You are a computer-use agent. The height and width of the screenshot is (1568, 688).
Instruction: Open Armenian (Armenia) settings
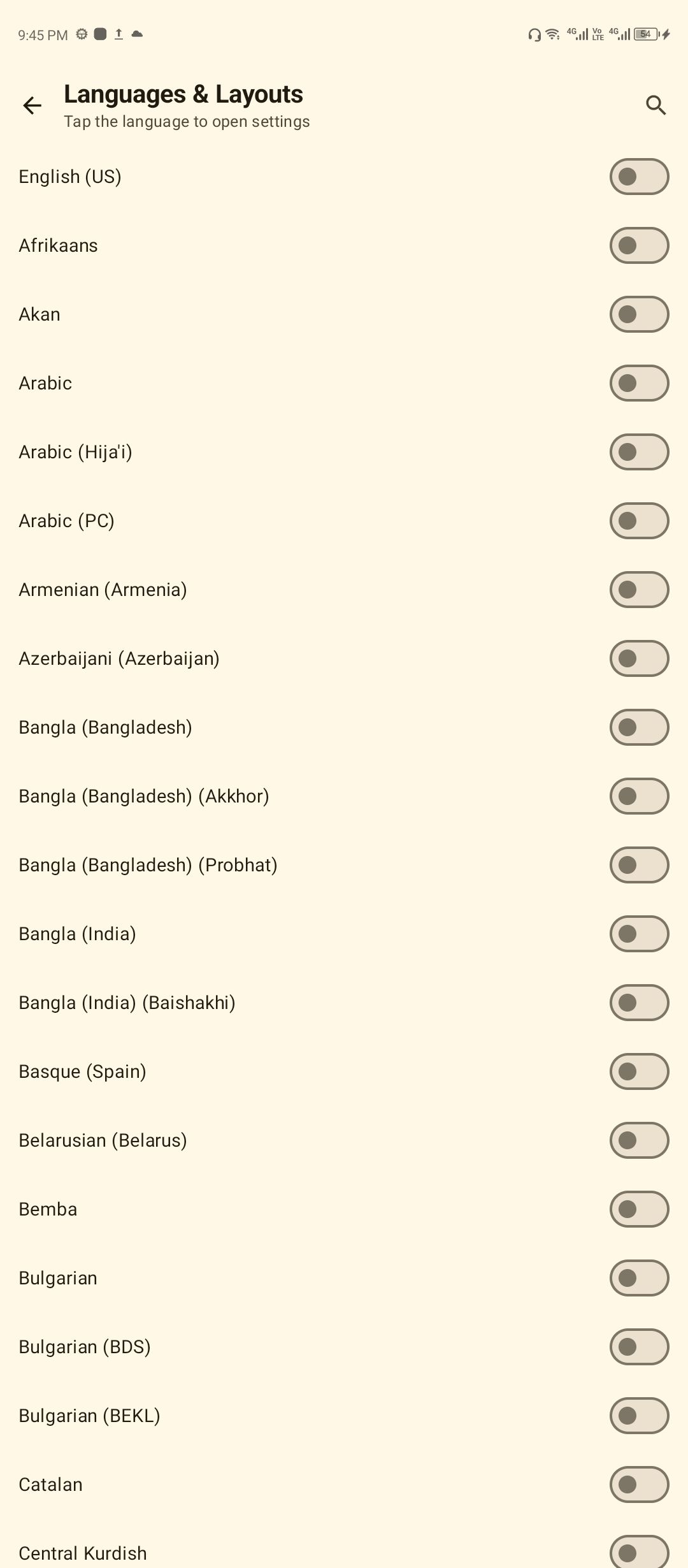point(344,590)
